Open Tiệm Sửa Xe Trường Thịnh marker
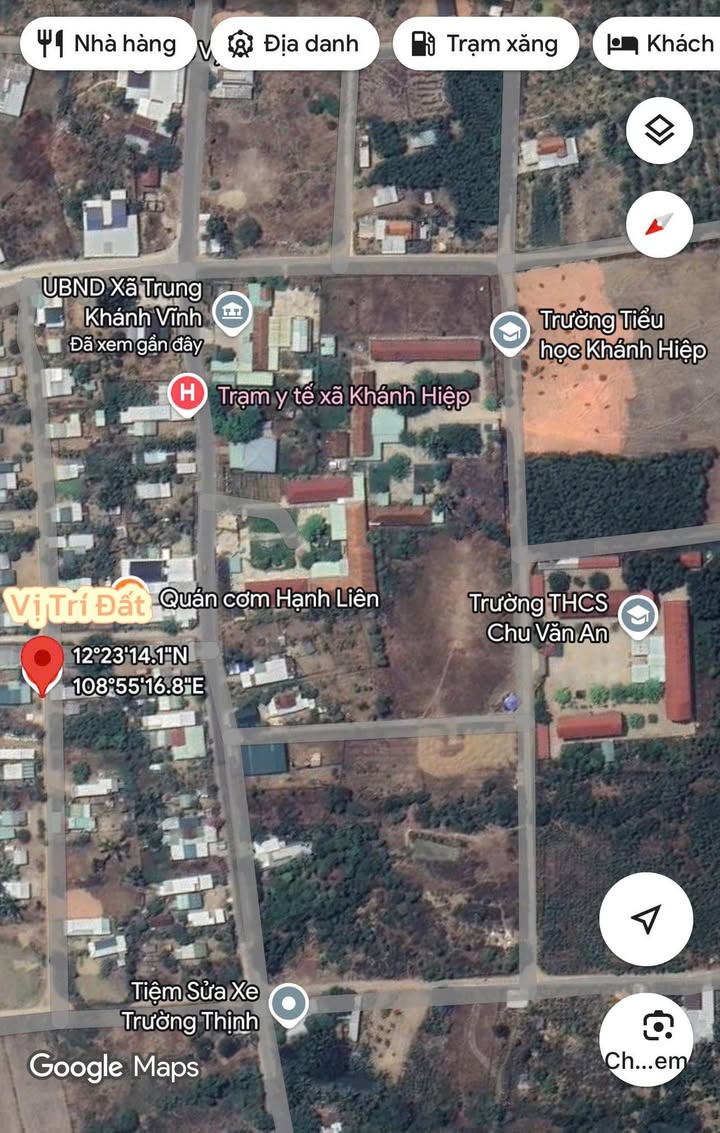This screenshot has width=720, height=1133. [289, 1004]
